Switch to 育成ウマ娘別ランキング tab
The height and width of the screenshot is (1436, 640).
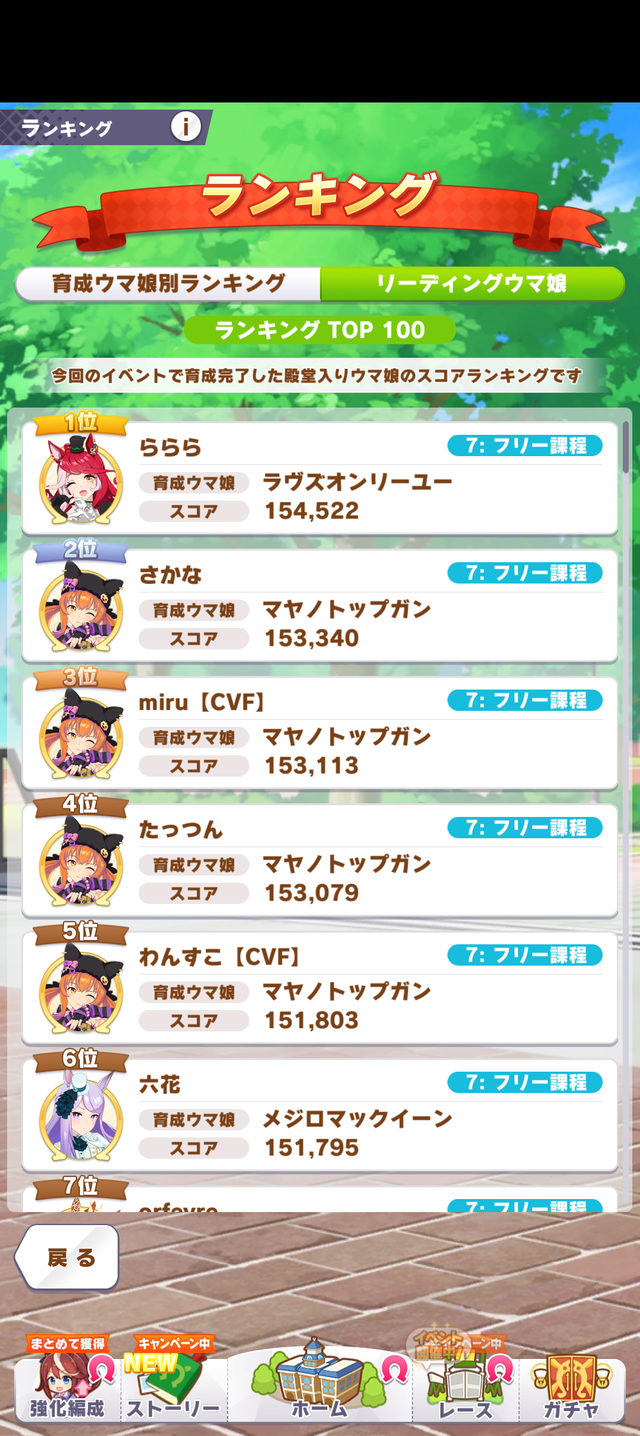tap(168, 284)
